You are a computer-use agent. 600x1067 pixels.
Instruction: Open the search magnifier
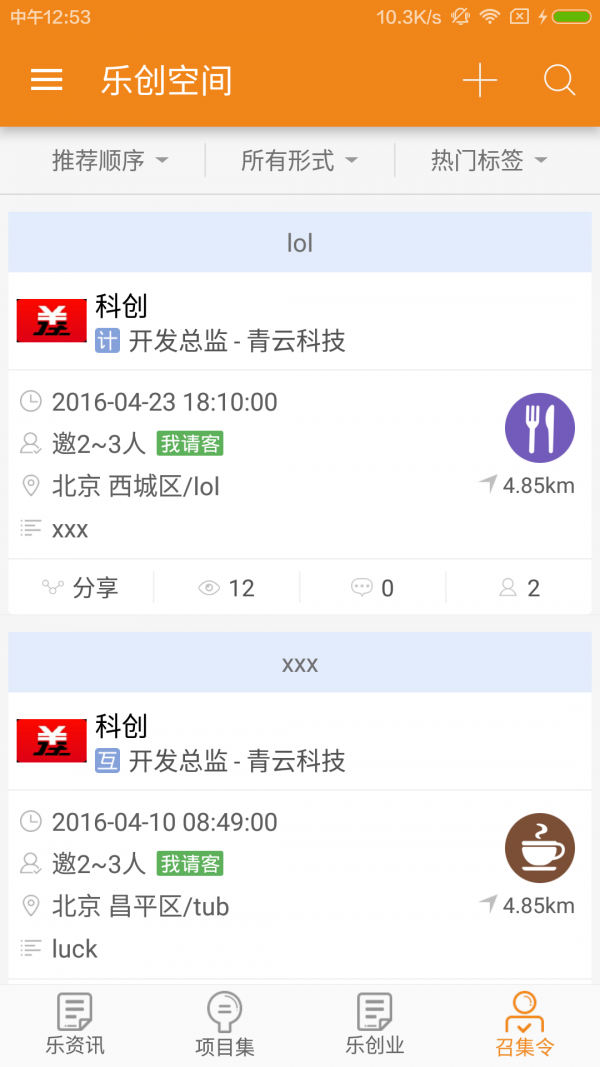click(x=559, y=80)
